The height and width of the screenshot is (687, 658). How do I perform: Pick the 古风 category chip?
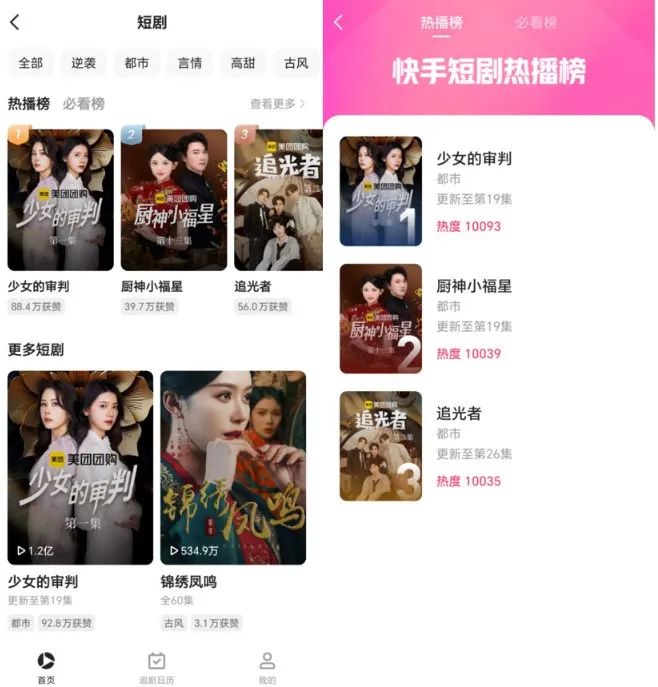click(x=295, y=63)
